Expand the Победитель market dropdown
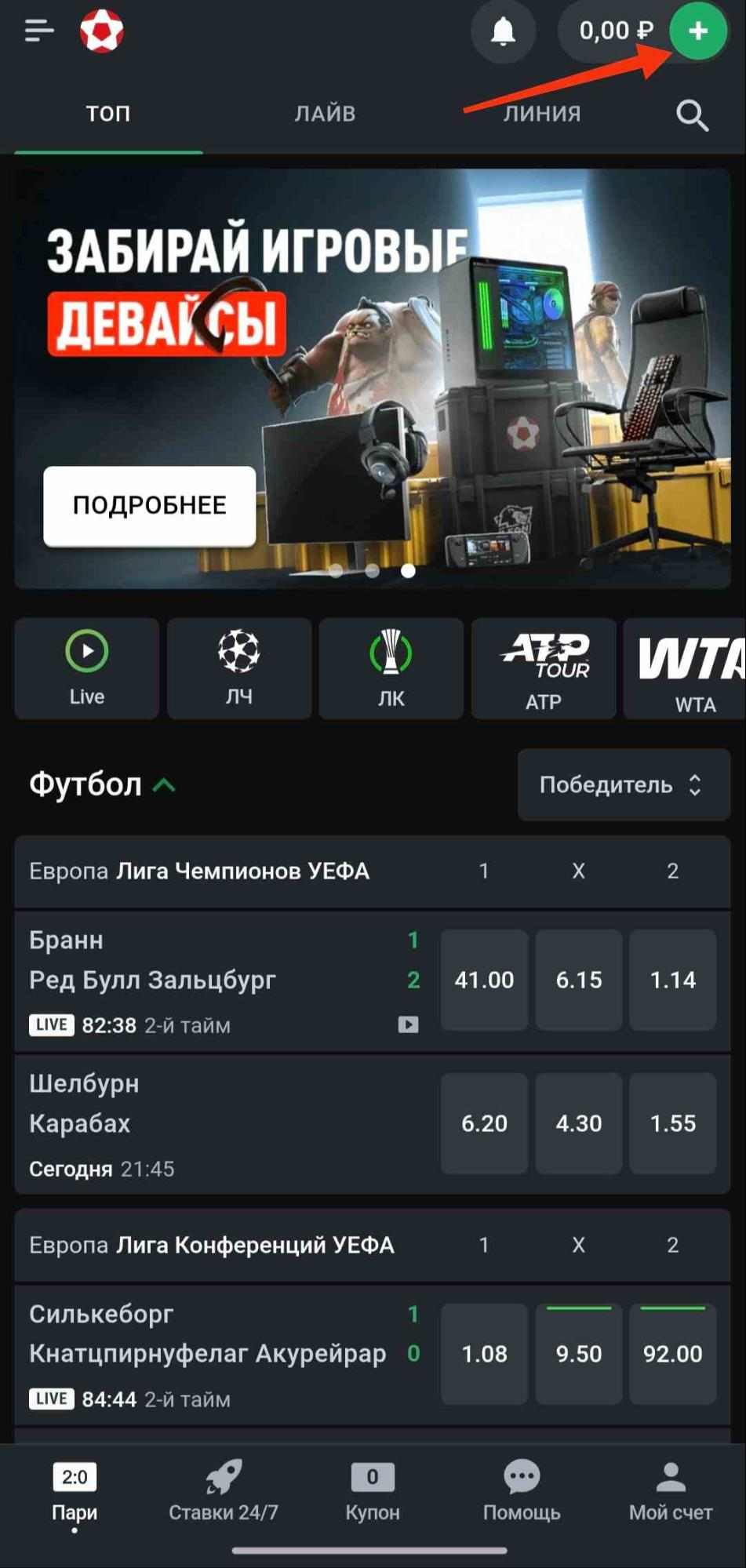746x1568 pixels. point(623,785)
